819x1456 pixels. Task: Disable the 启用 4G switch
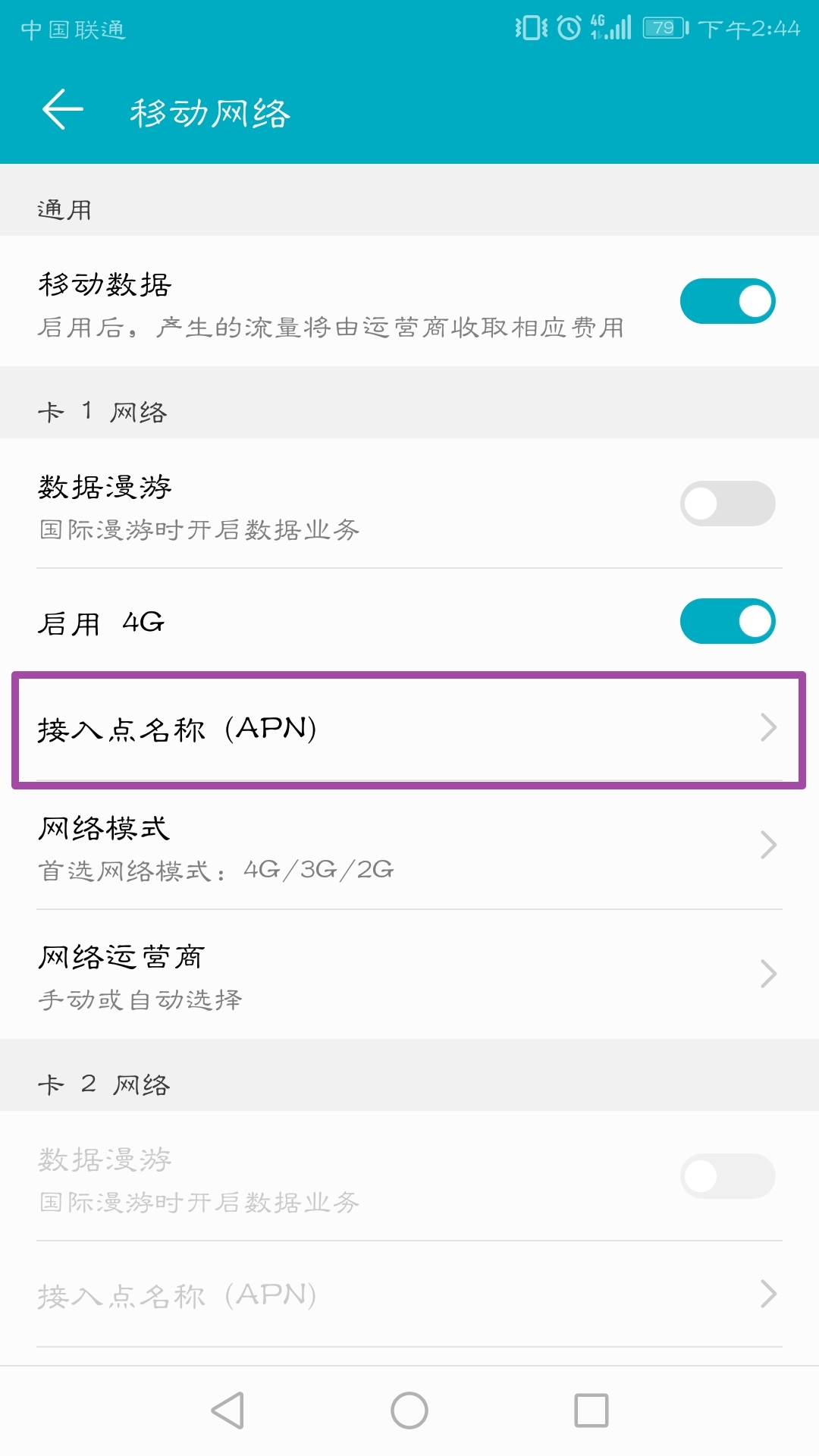(726, 622)
